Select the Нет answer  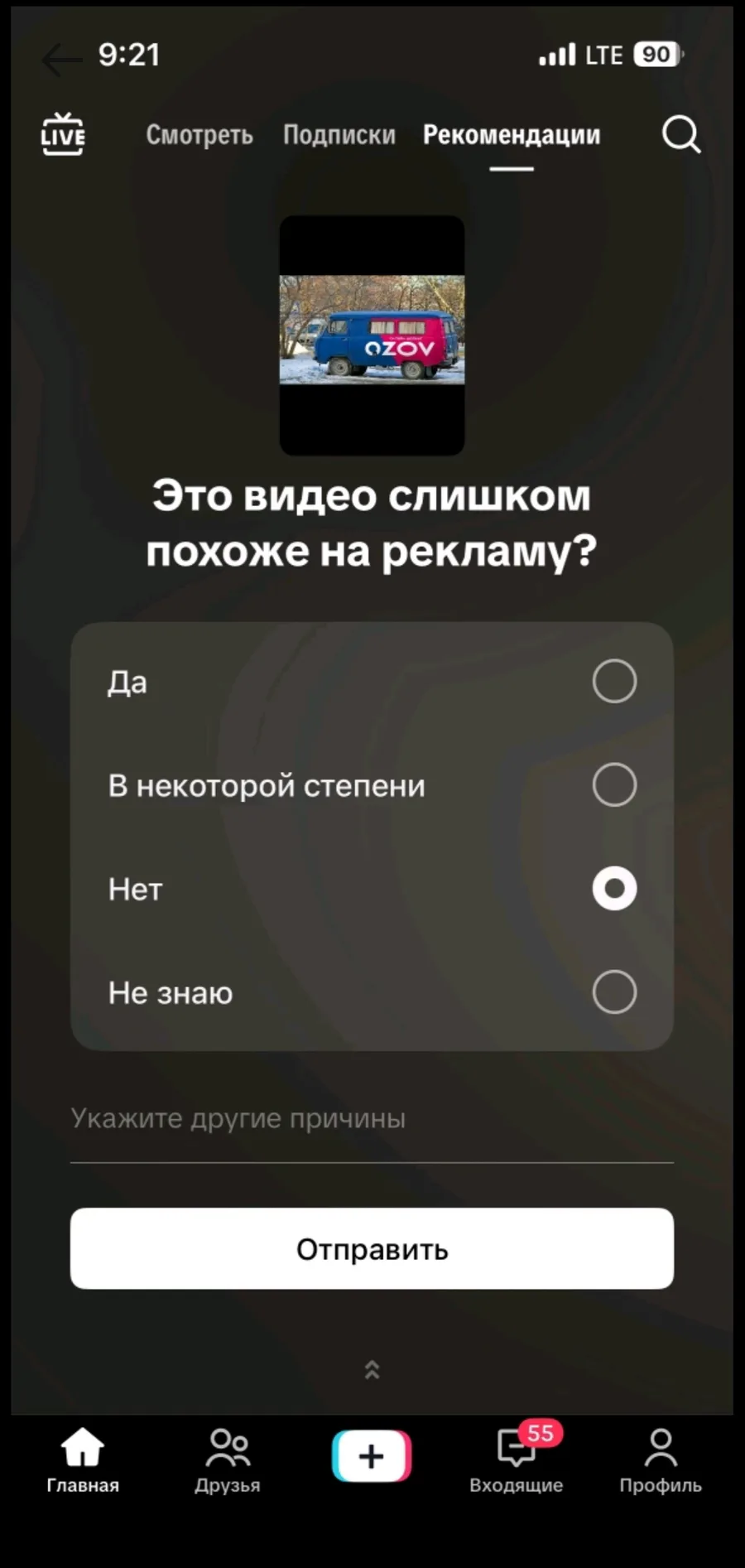(372, 889)
